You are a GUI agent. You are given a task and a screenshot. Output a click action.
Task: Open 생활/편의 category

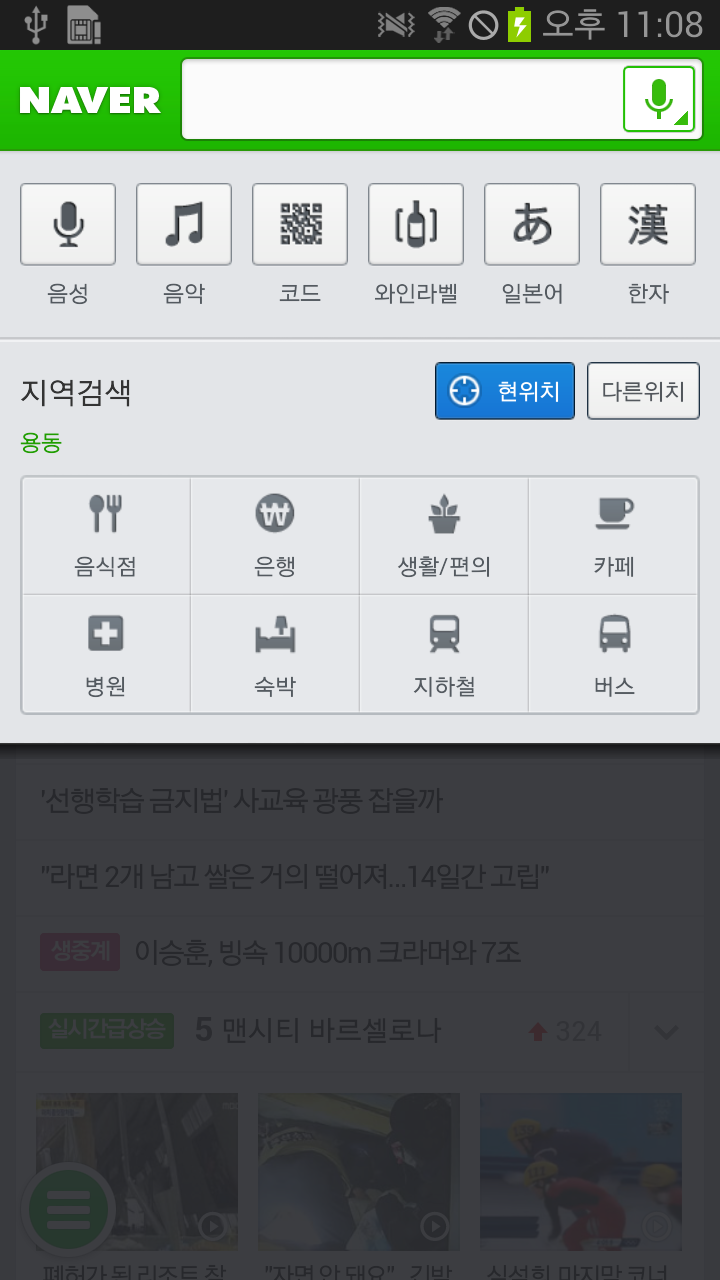444,537
